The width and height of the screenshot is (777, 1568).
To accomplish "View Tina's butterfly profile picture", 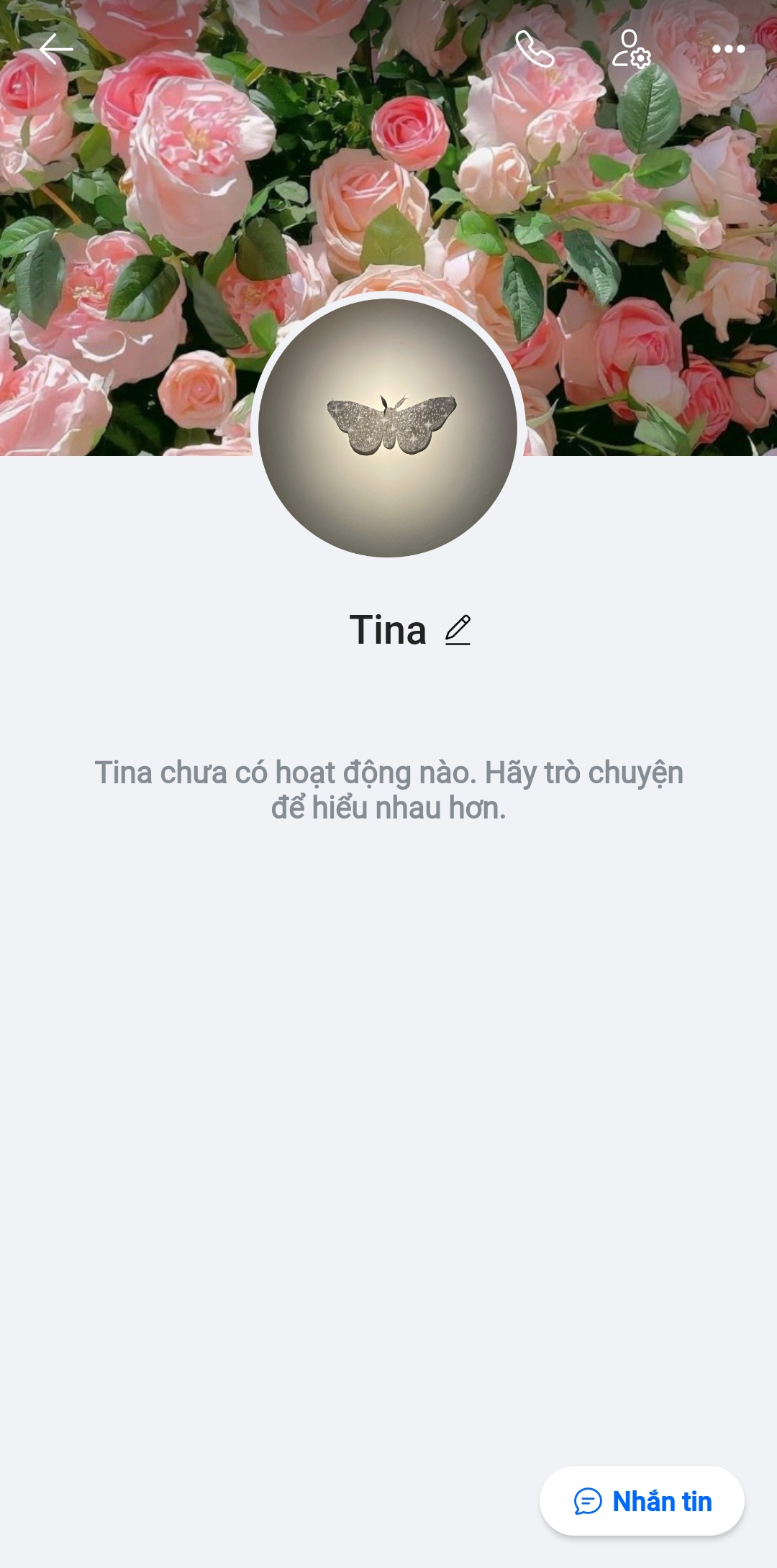I will (388, 428).
